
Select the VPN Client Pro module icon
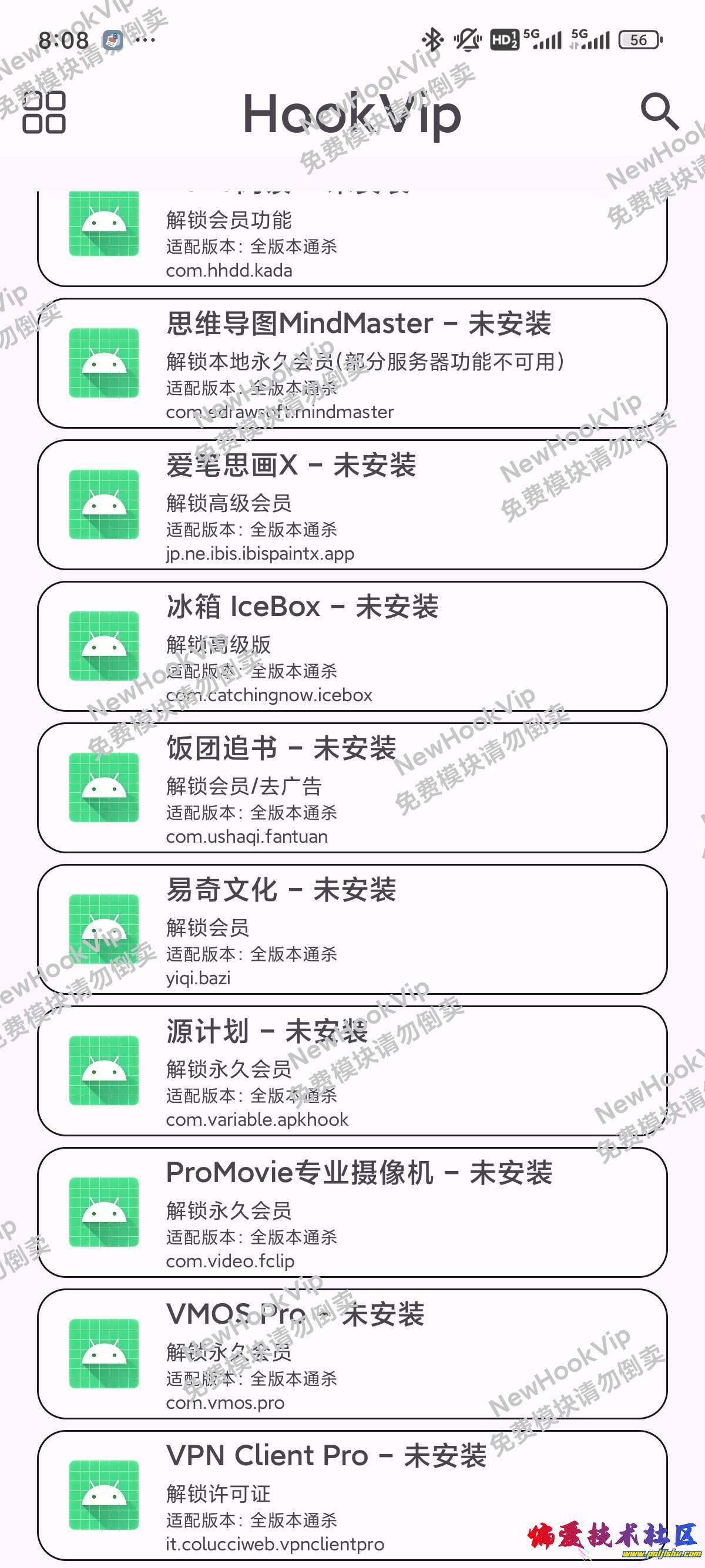(105, 1498)
